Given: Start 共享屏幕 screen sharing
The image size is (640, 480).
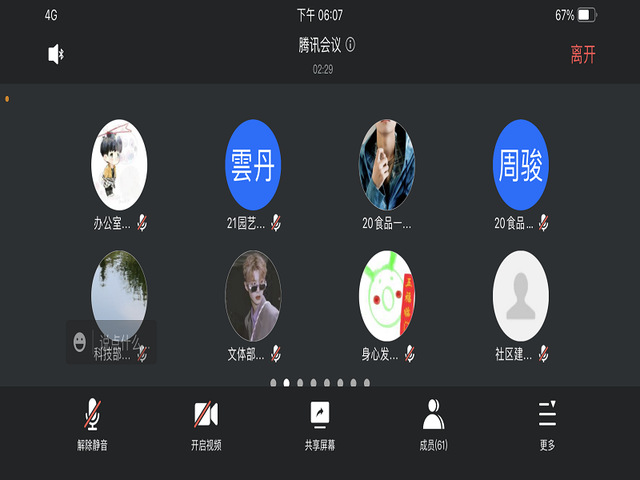Looking at the screenshot, I should (x=320, y=424).
